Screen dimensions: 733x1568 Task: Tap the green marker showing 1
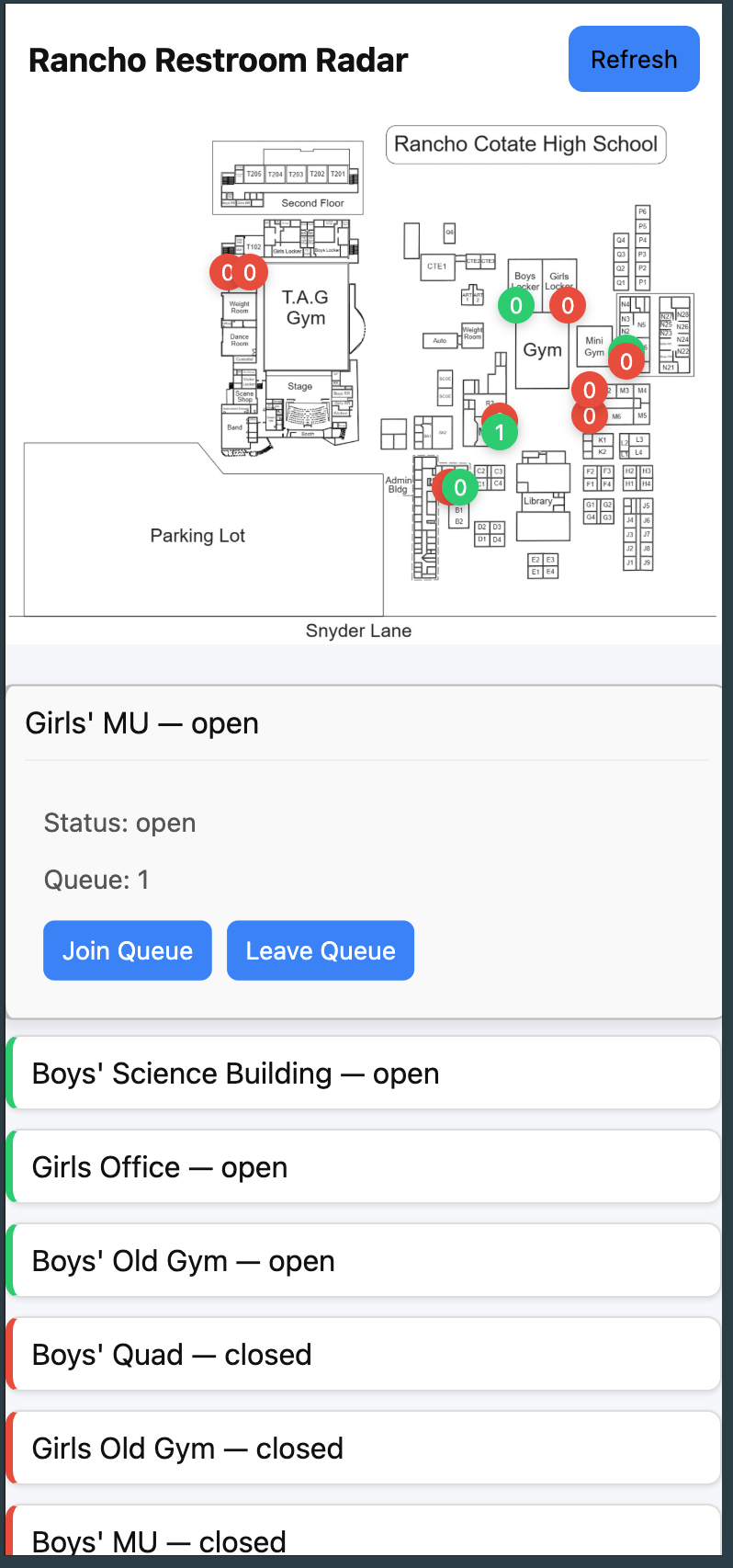500,432
